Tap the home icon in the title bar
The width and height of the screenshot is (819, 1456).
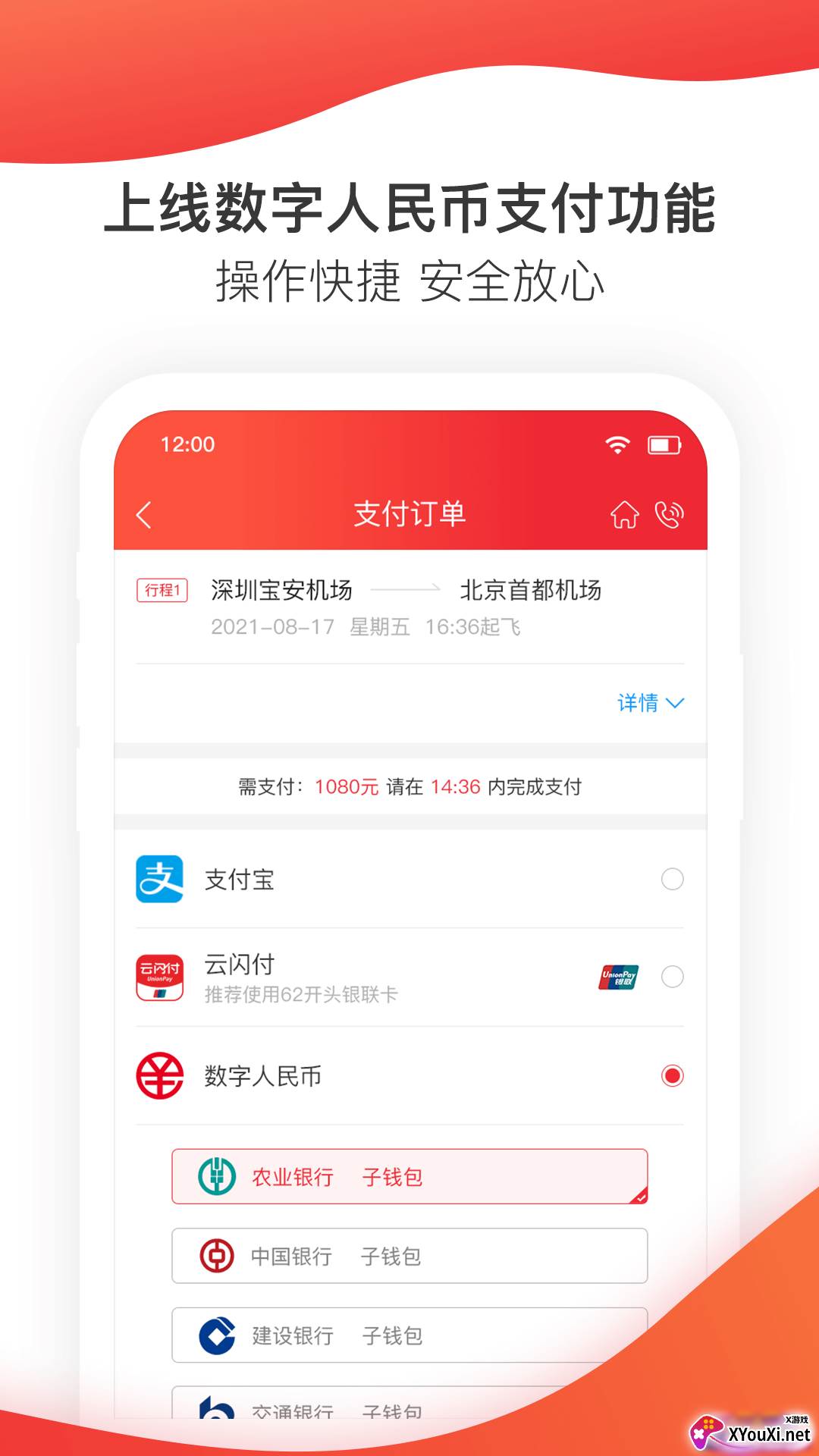(624, 513)
